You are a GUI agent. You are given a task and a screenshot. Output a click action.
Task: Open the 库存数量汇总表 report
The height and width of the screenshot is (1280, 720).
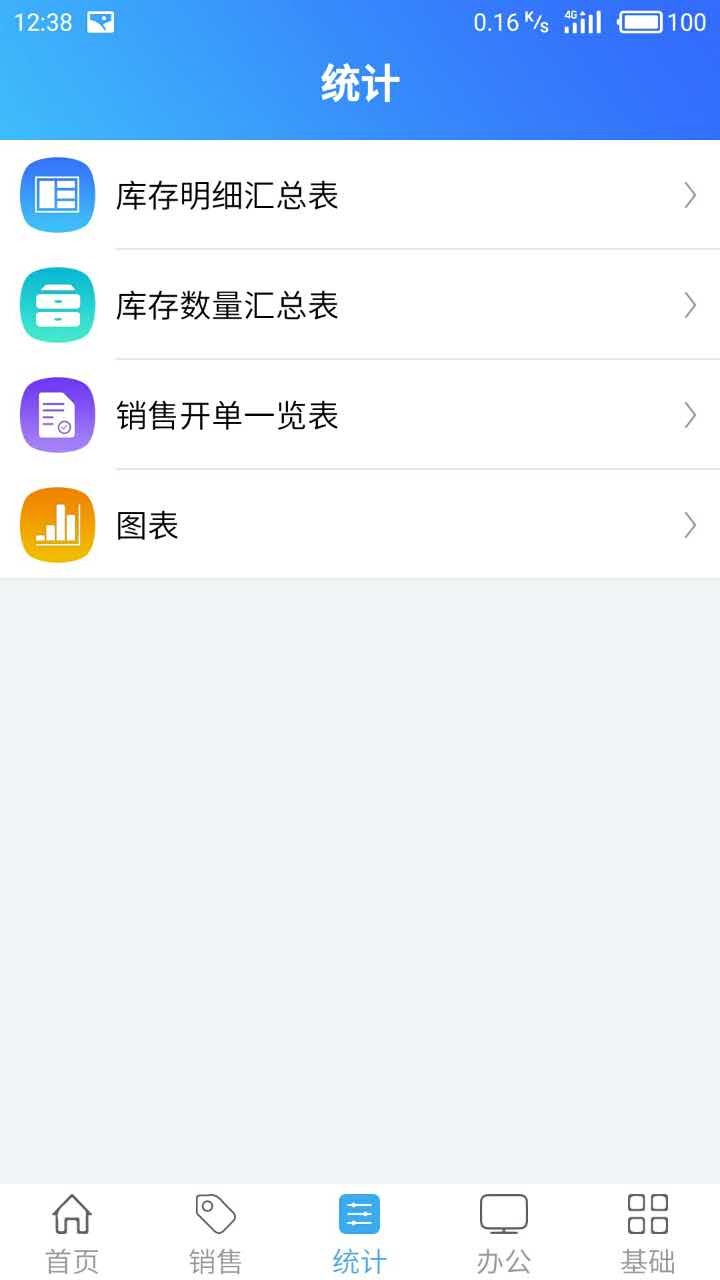pyautogui.click(x=360, y=305)
